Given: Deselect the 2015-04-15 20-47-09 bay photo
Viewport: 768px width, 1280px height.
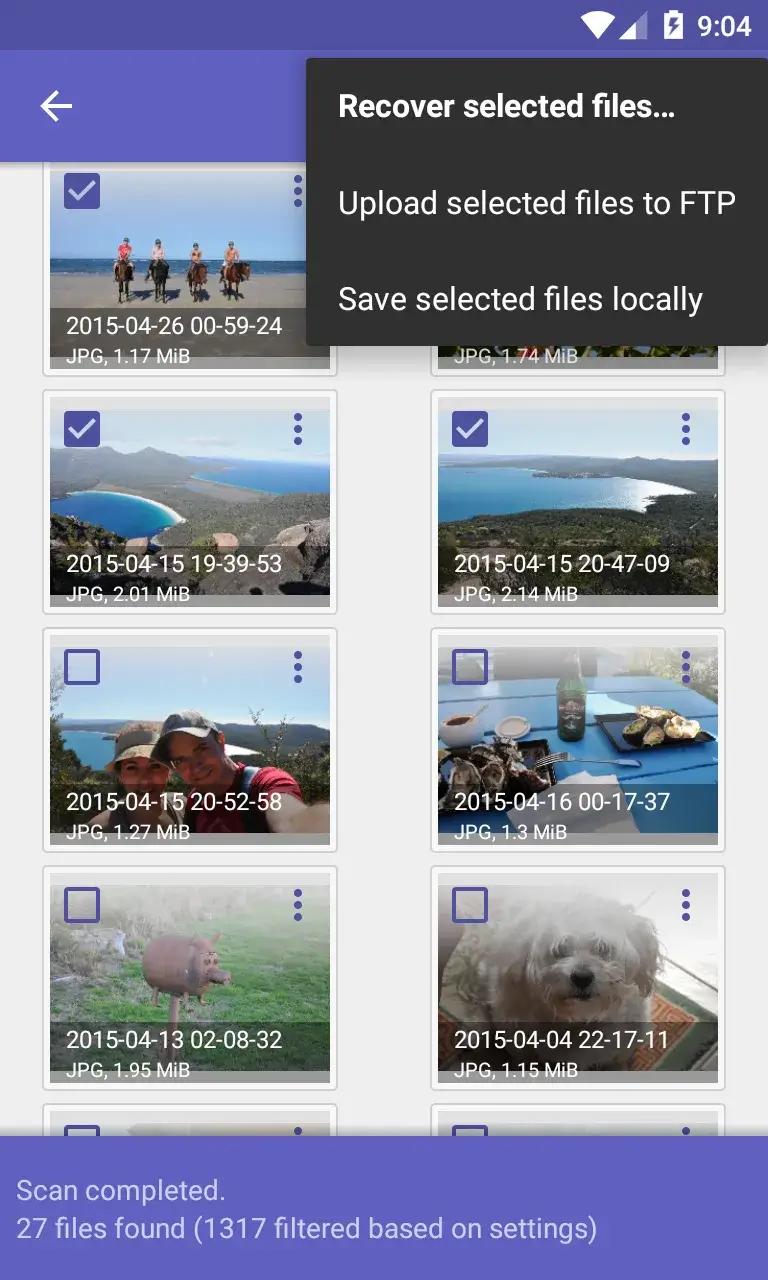Looking at the screenshot, I should (470, 428).
